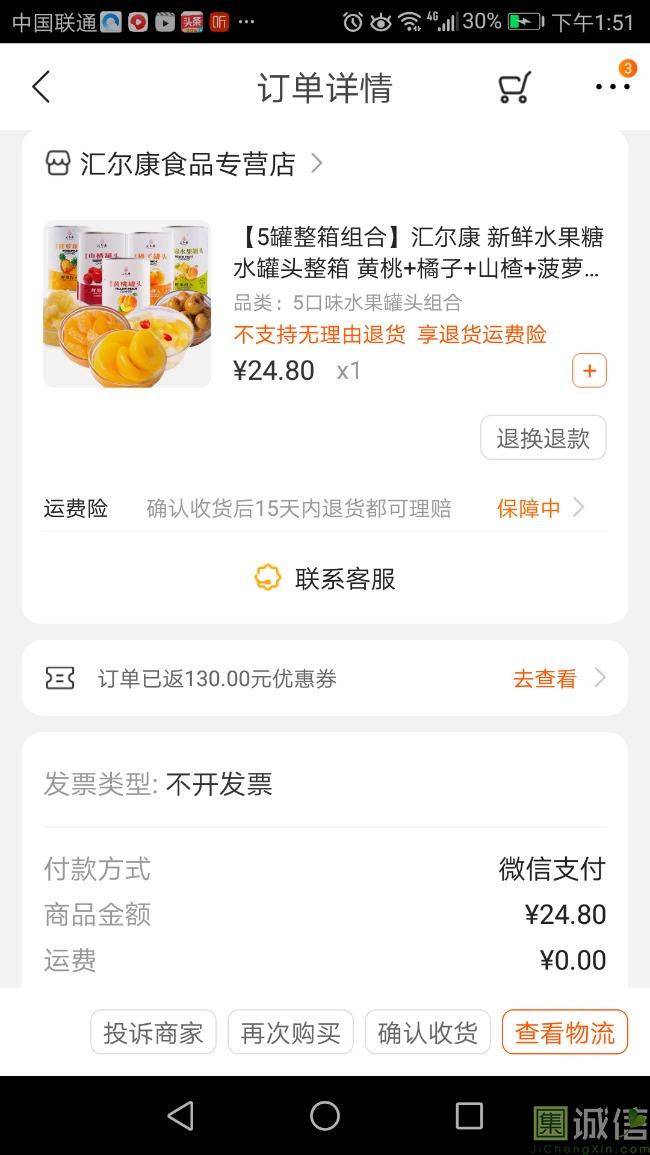Open the three-dot overflow menu

click(x=612, y=87)
